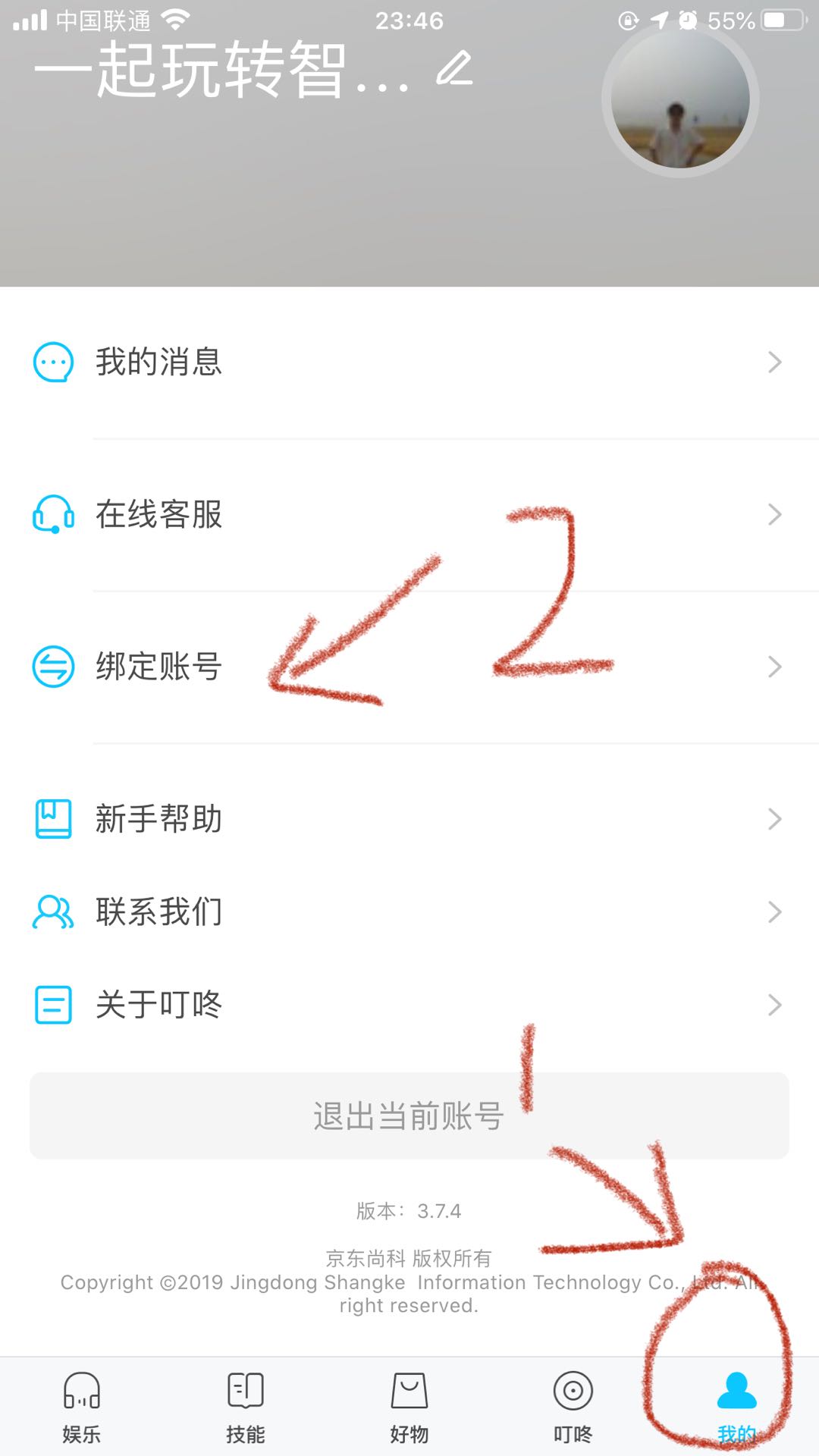Tap the 在线客服 customer service entry

pyautogui.click(x=158, y=515)
